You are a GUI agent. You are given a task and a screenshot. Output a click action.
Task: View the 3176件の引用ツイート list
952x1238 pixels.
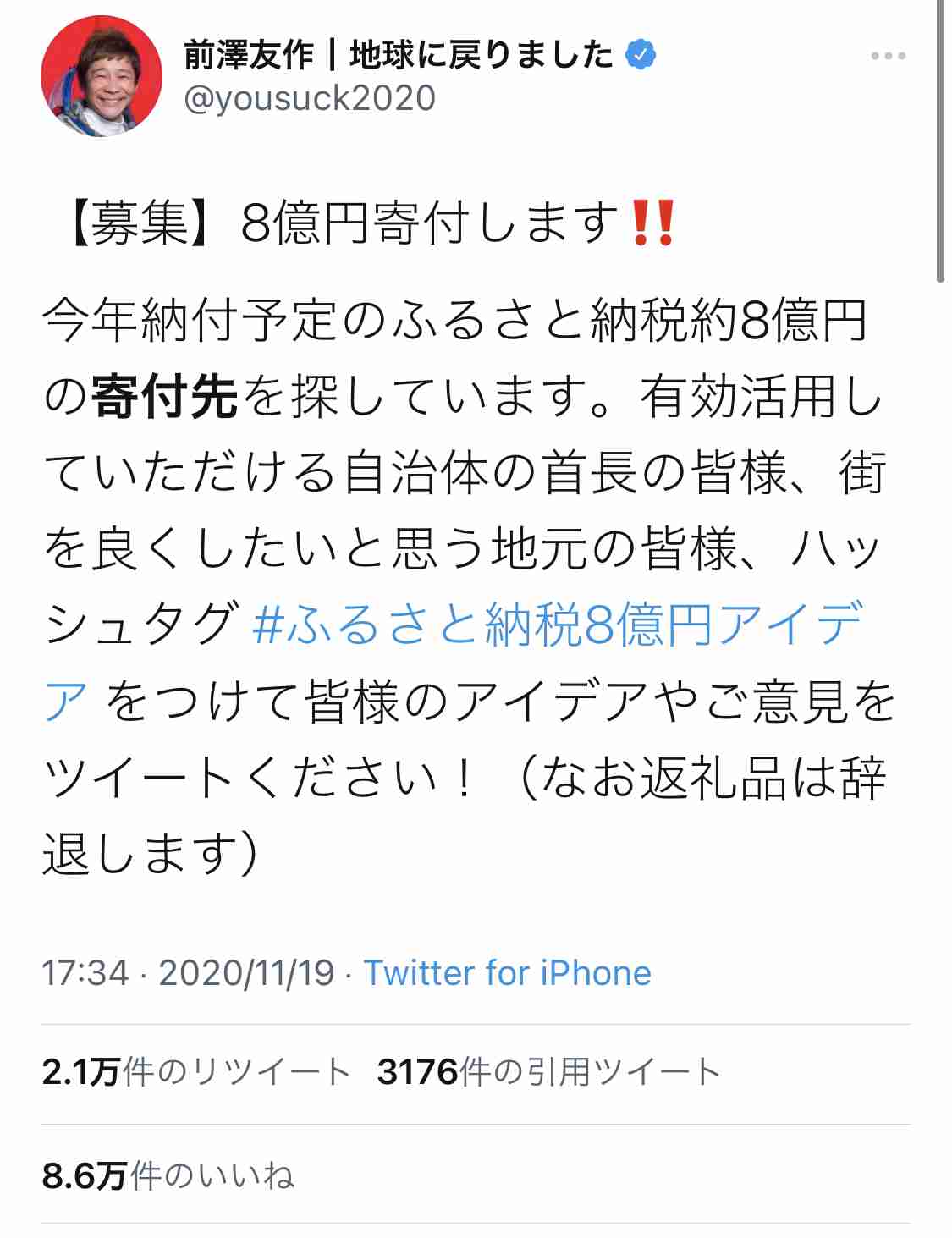pyautogui.click(x=548, y=1072)
